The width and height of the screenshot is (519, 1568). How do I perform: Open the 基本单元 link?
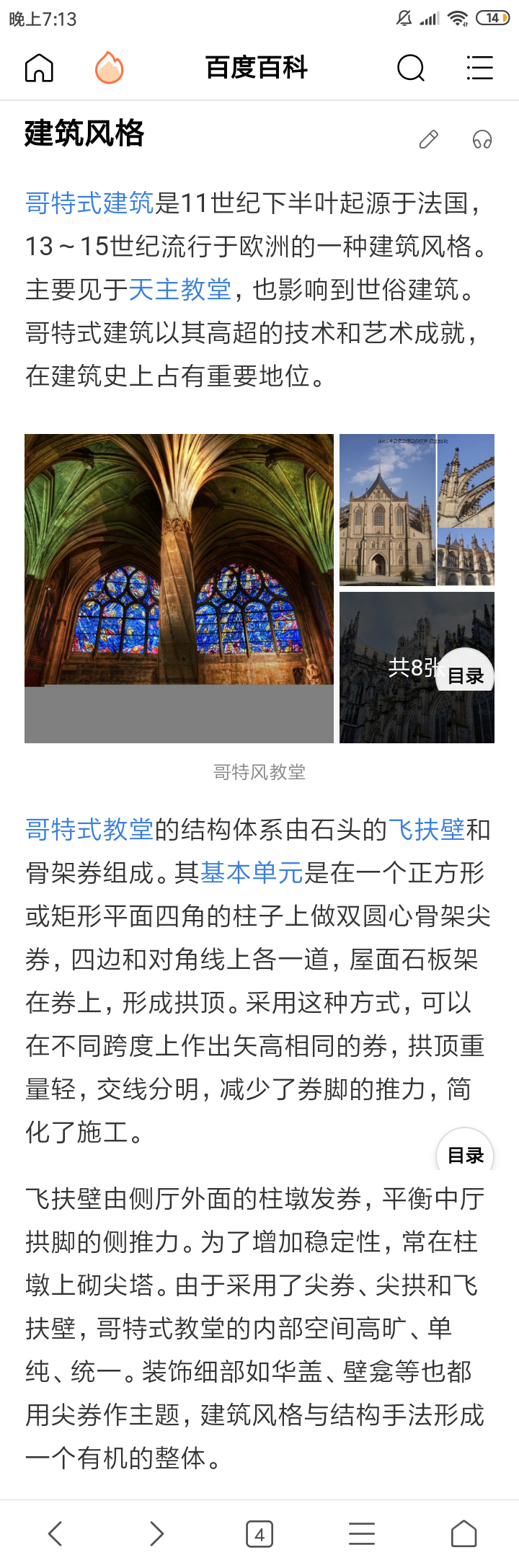coord(252,873)
